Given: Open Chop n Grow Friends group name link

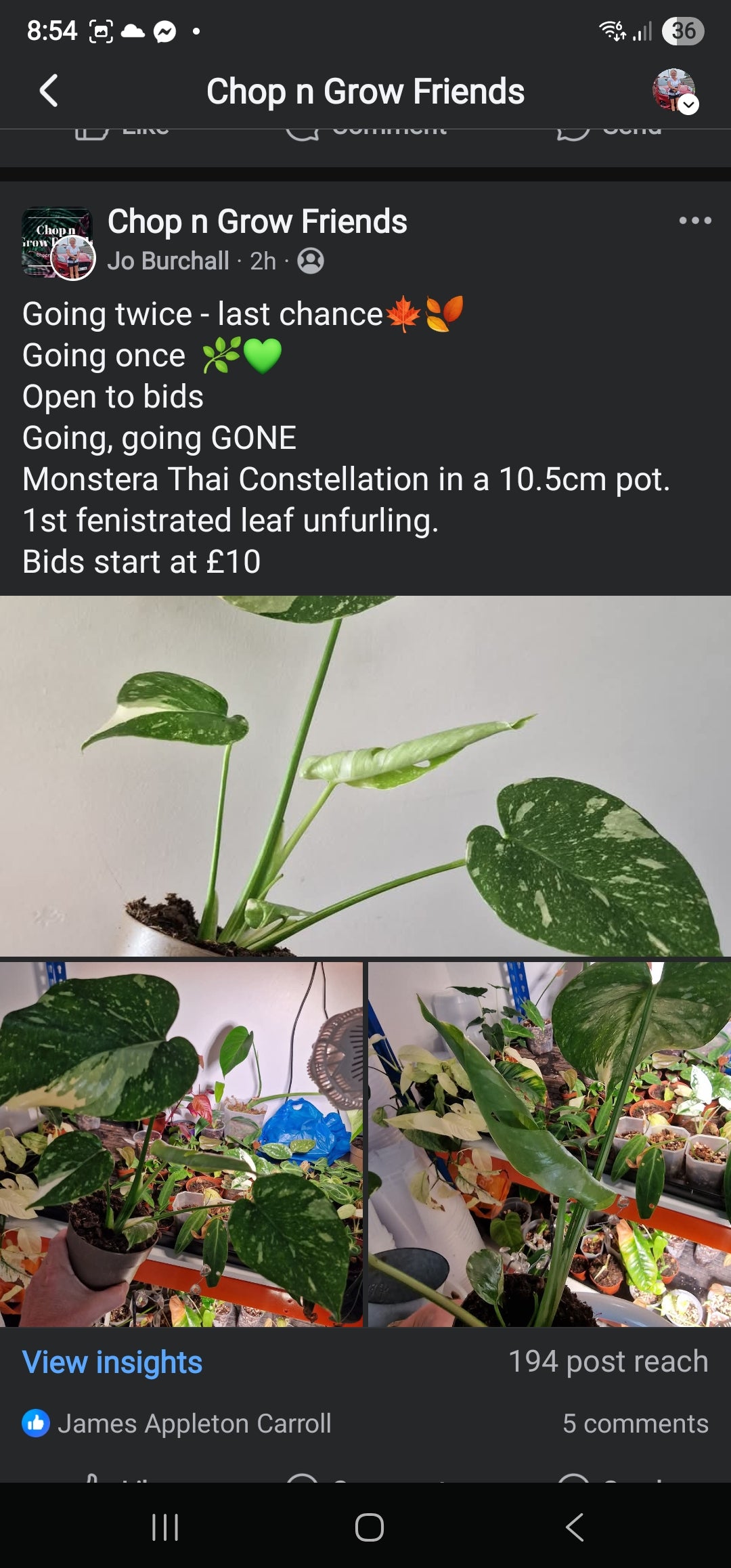Looking at the screenshot, I should tap(257, 222).
